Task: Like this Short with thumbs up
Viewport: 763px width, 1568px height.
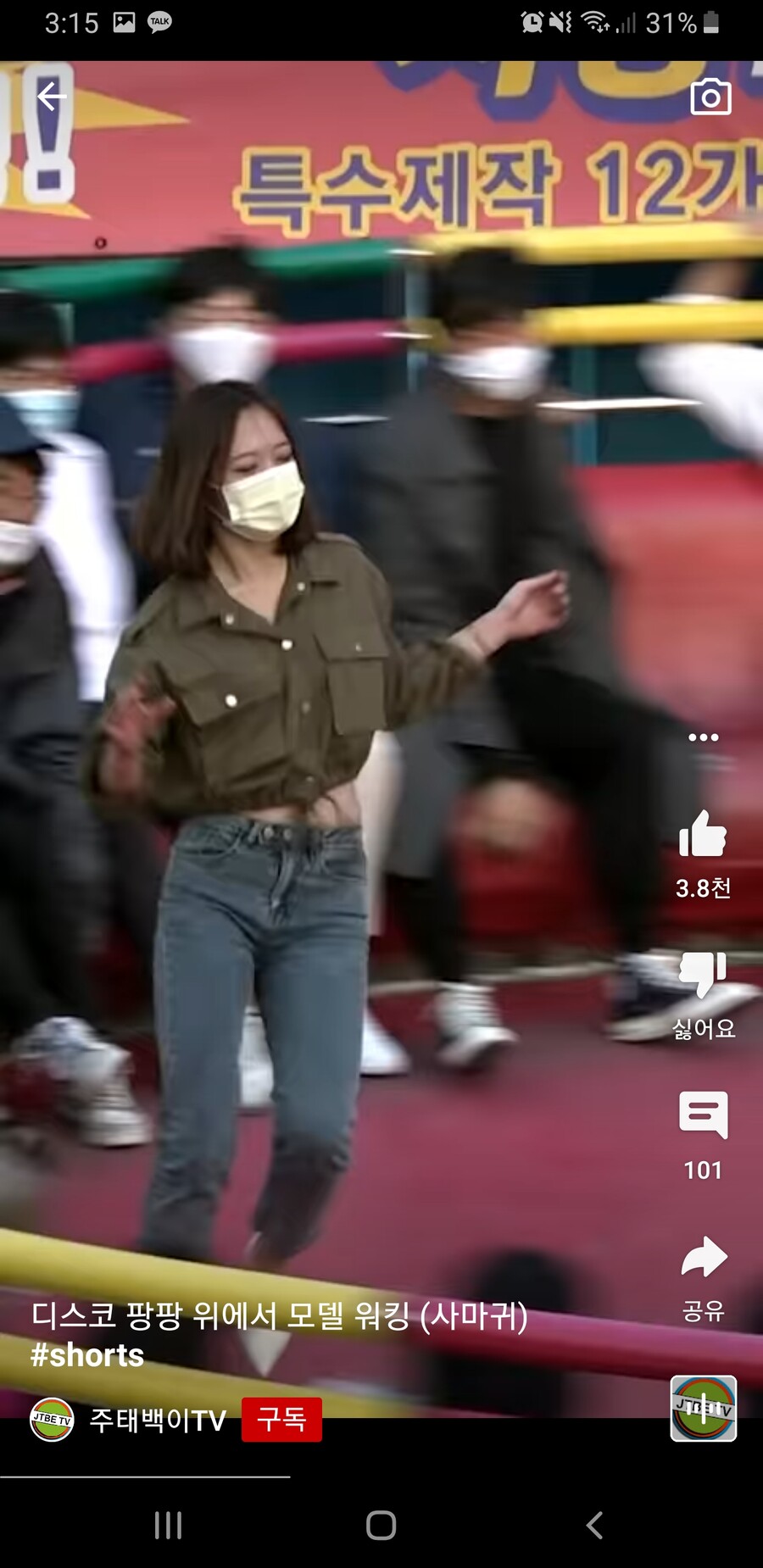Action: pyautogui.click(x=703, y=833)
